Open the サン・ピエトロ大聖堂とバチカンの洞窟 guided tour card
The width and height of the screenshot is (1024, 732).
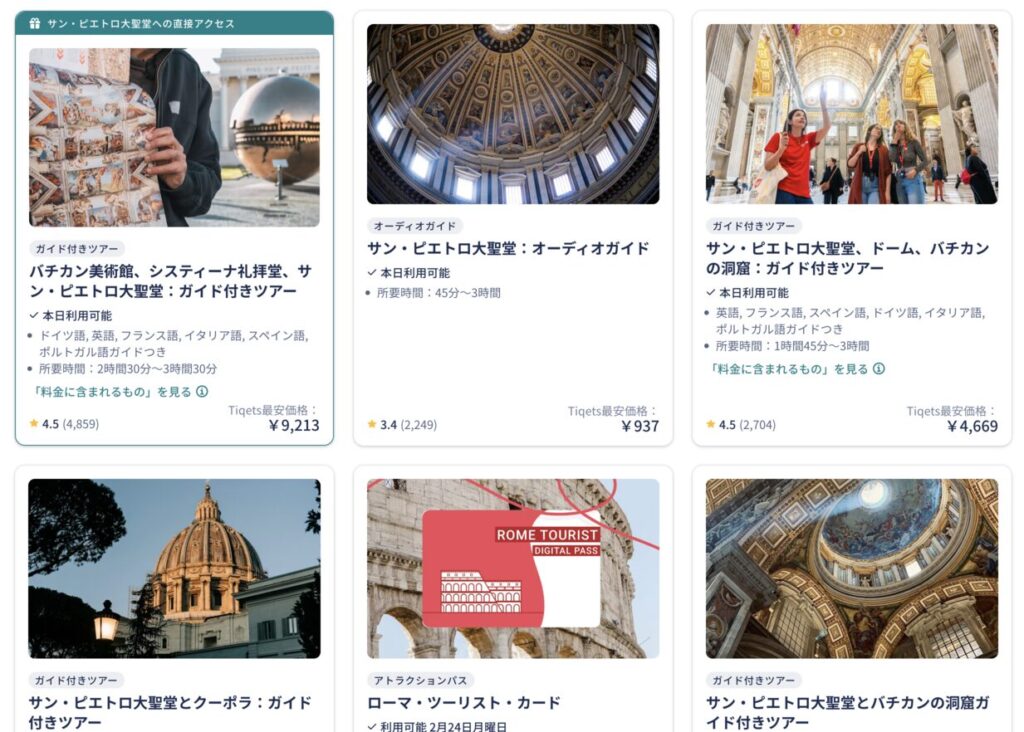click(x=847, y=711)
